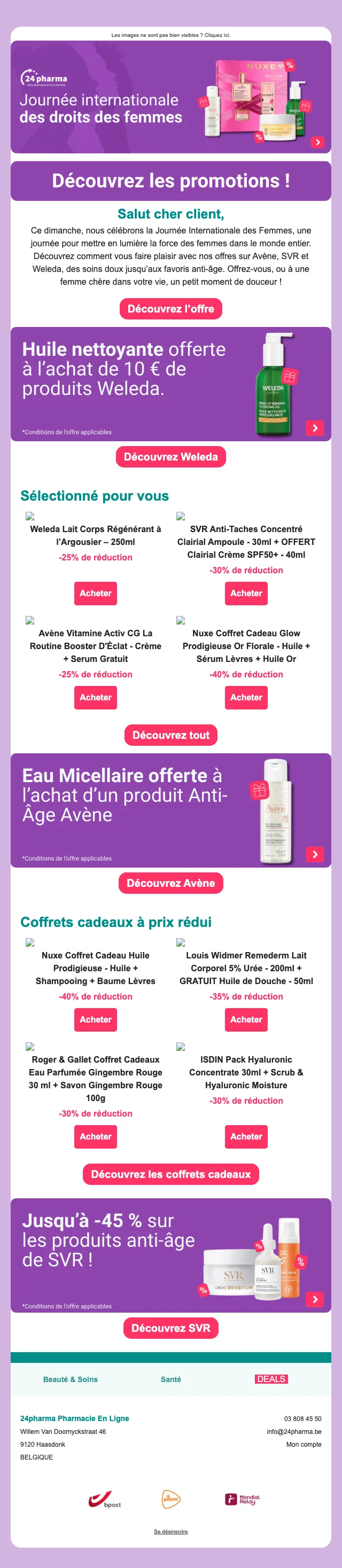Tap the Découvrez l'offre button

pyautogui.click(x=170, y=309)
